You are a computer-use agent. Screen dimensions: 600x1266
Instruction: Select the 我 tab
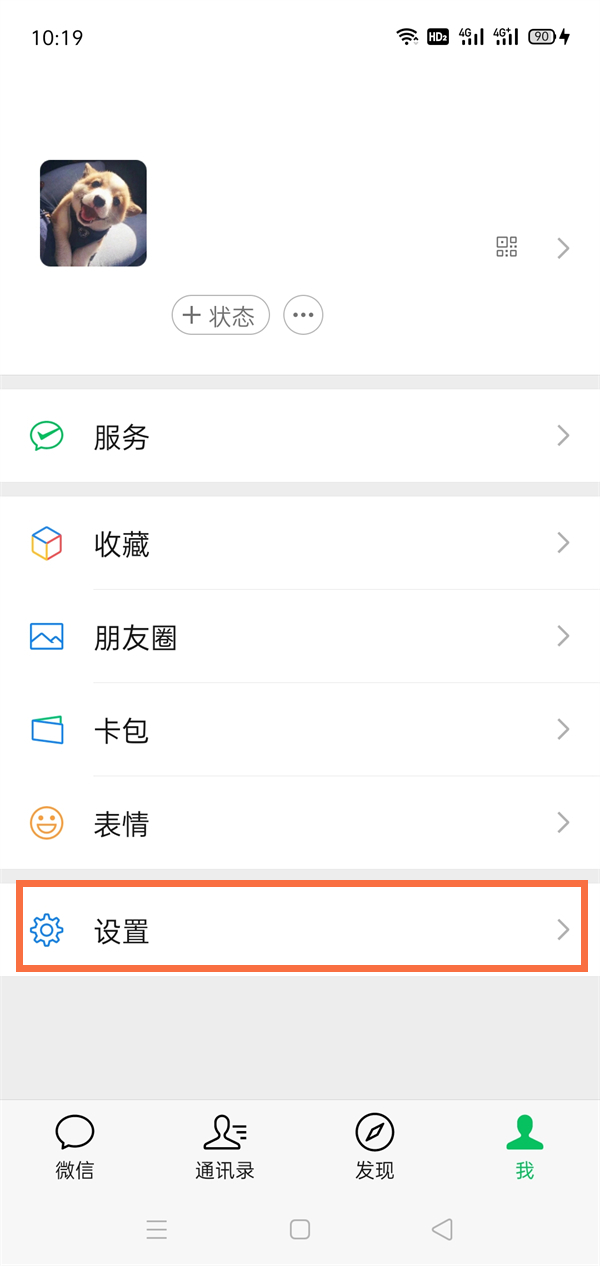pyautogui.click(x=525, y=1147)
